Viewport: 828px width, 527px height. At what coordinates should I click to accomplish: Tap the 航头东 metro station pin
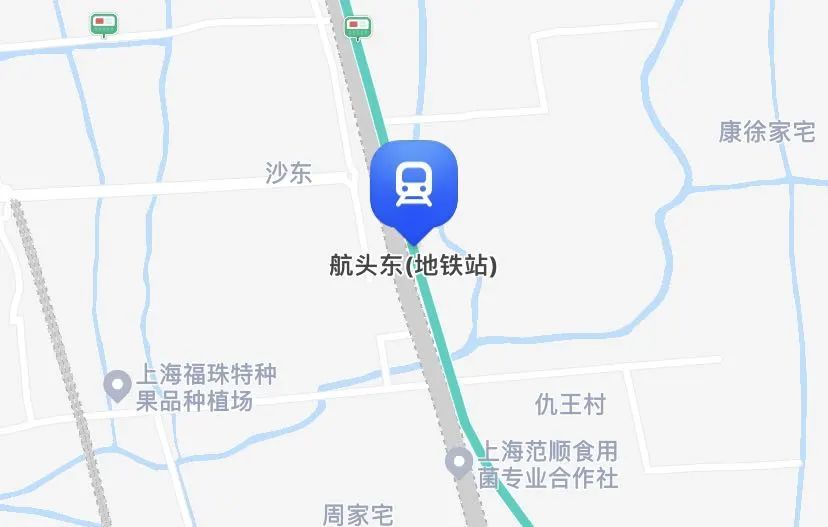tap(413, 187)
